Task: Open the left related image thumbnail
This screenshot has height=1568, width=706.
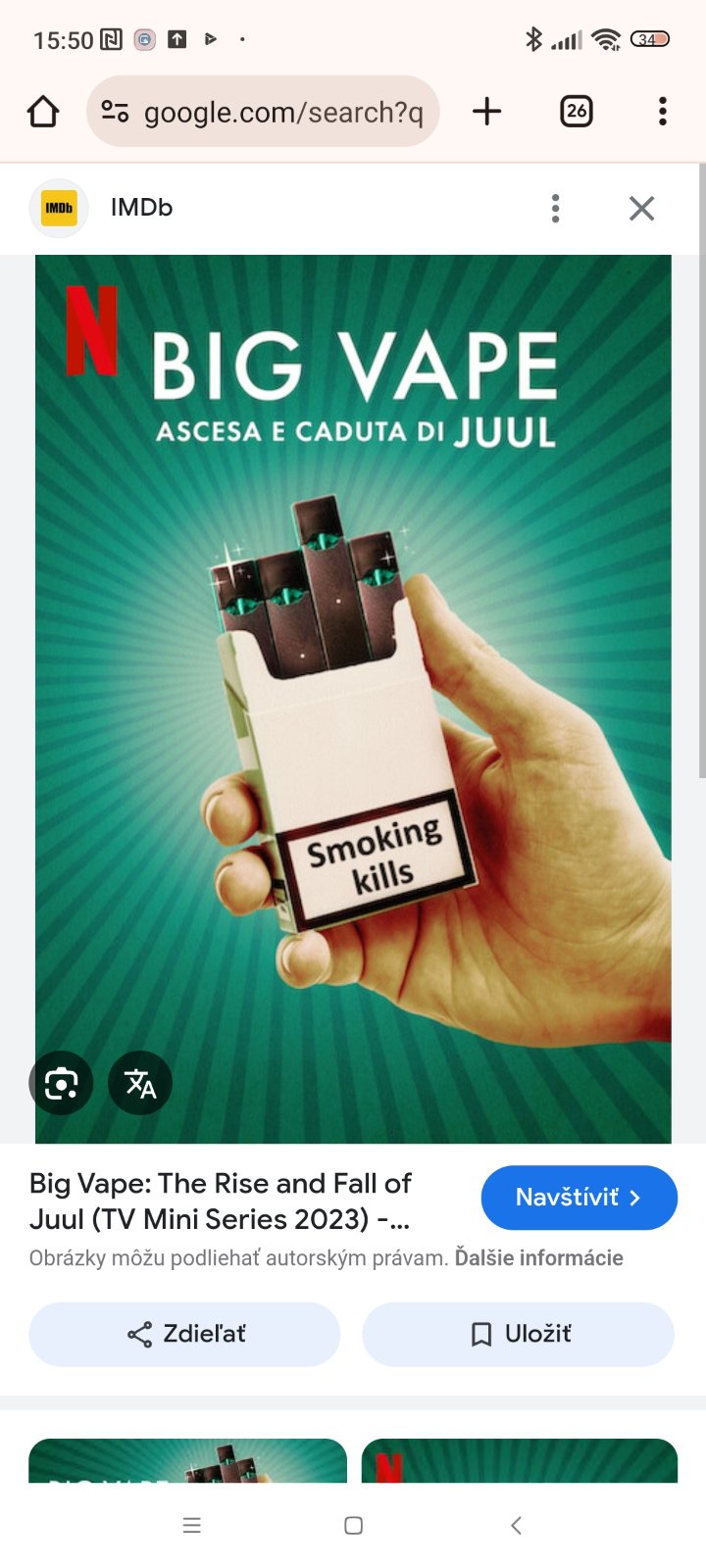Action: pos(187,1460)
